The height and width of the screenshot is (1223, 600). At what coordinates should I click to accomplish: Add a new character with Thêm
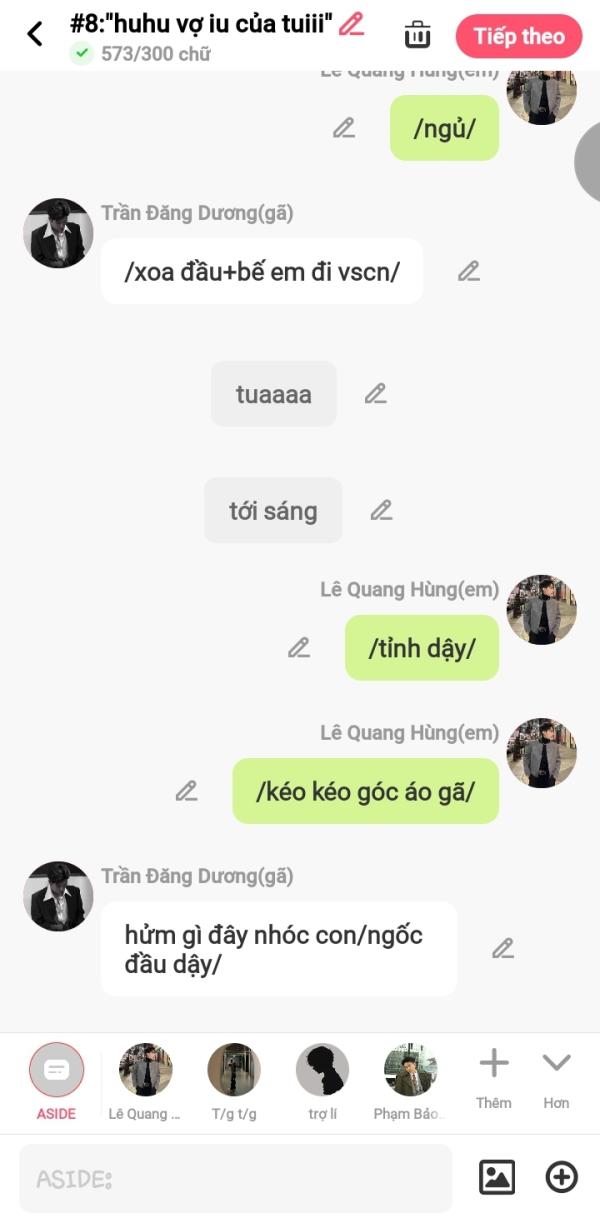(494, 1076)
